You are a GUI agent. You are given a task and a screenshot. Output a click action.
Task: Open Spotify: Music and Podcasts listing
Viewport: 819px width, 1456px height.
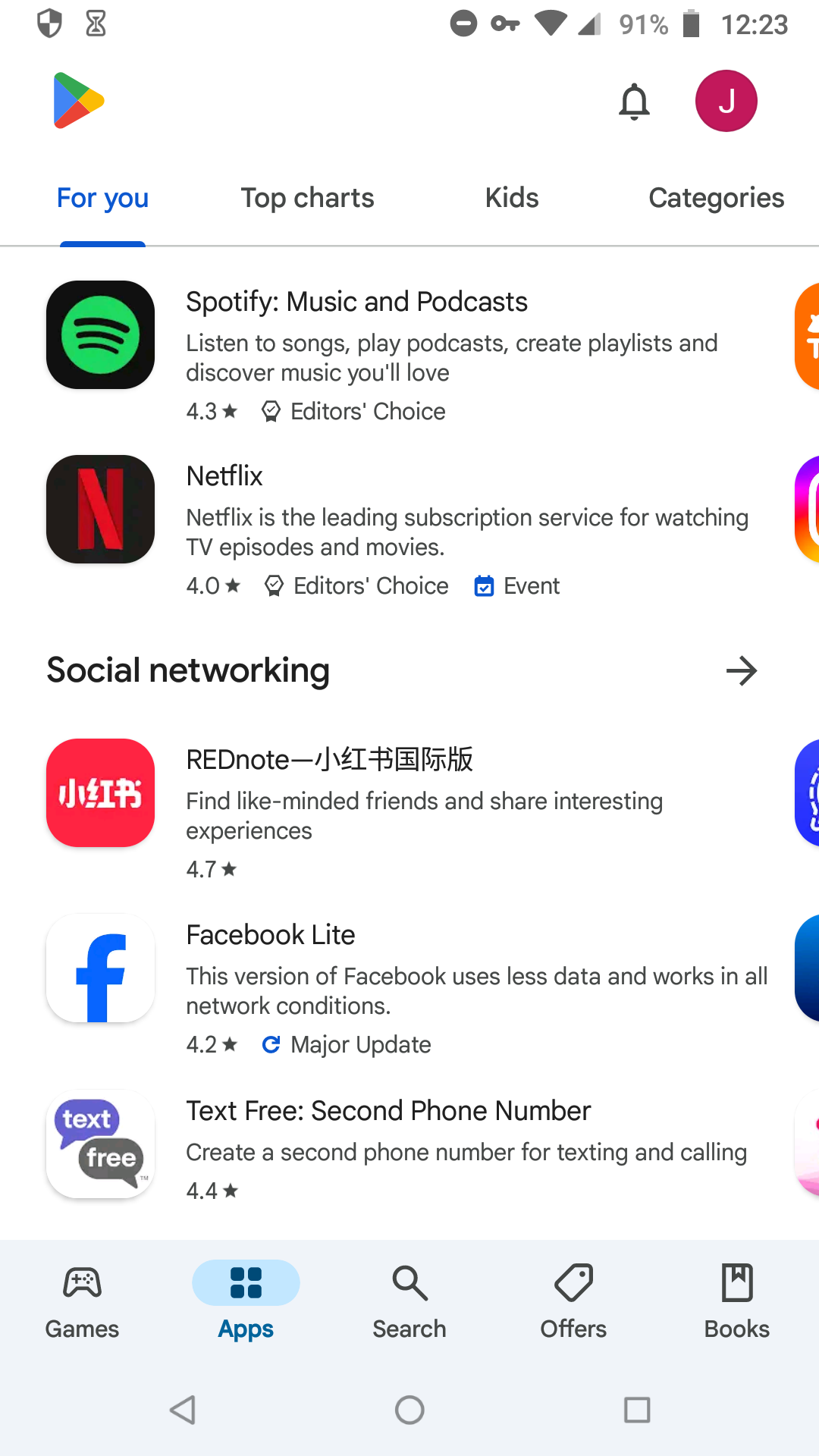click(402, 353)
